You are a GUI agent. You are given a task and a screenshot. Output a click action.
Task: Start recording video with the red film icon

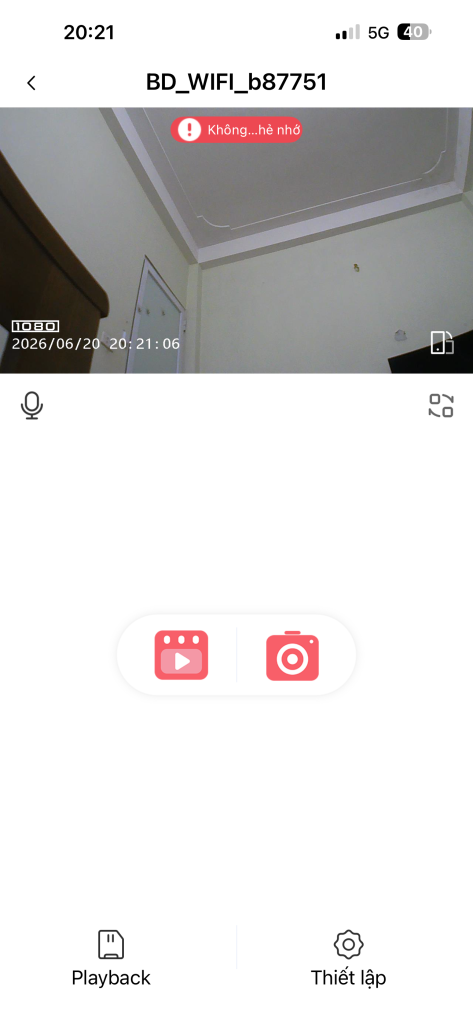coord(181,655)
